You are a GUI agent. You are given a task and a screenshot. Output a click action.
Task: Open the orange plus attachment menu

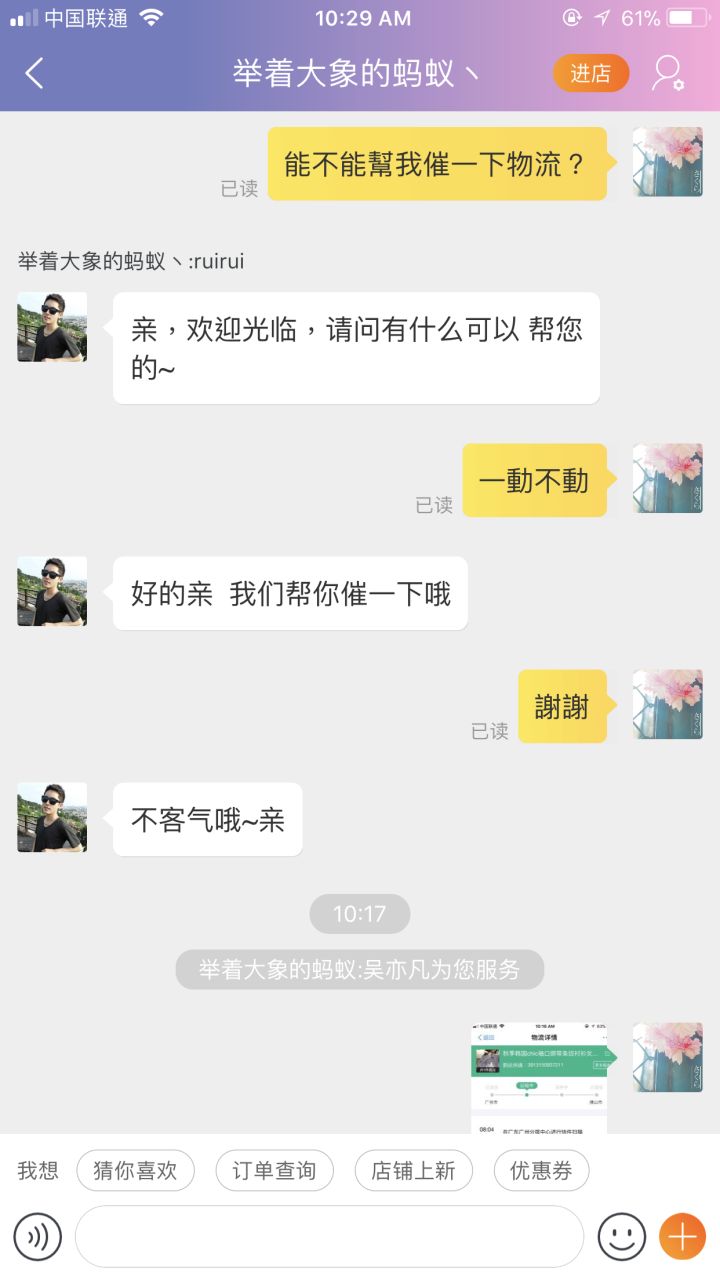(683, 1237)
